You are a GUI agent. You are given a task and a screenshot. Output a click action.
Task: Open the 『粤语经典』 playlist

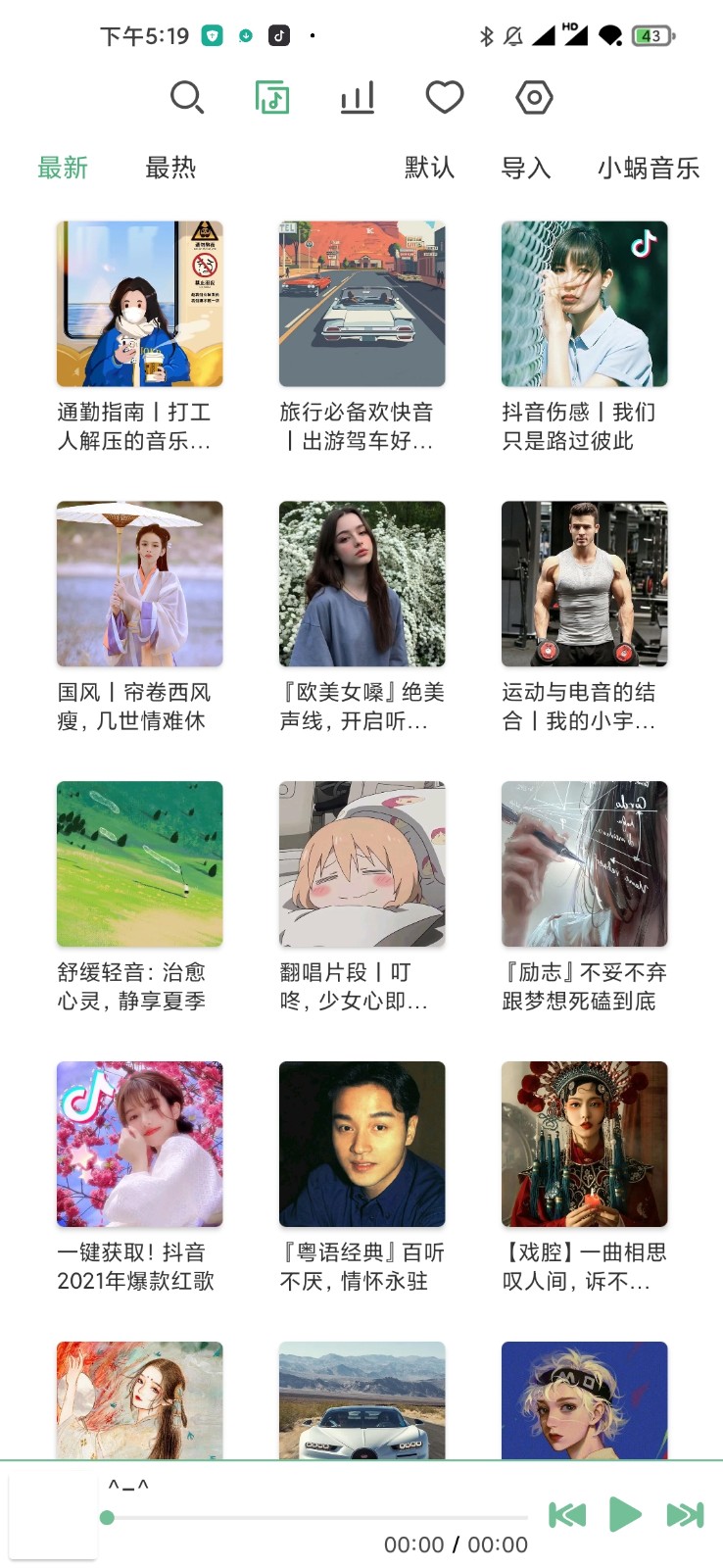[361, 1144]
